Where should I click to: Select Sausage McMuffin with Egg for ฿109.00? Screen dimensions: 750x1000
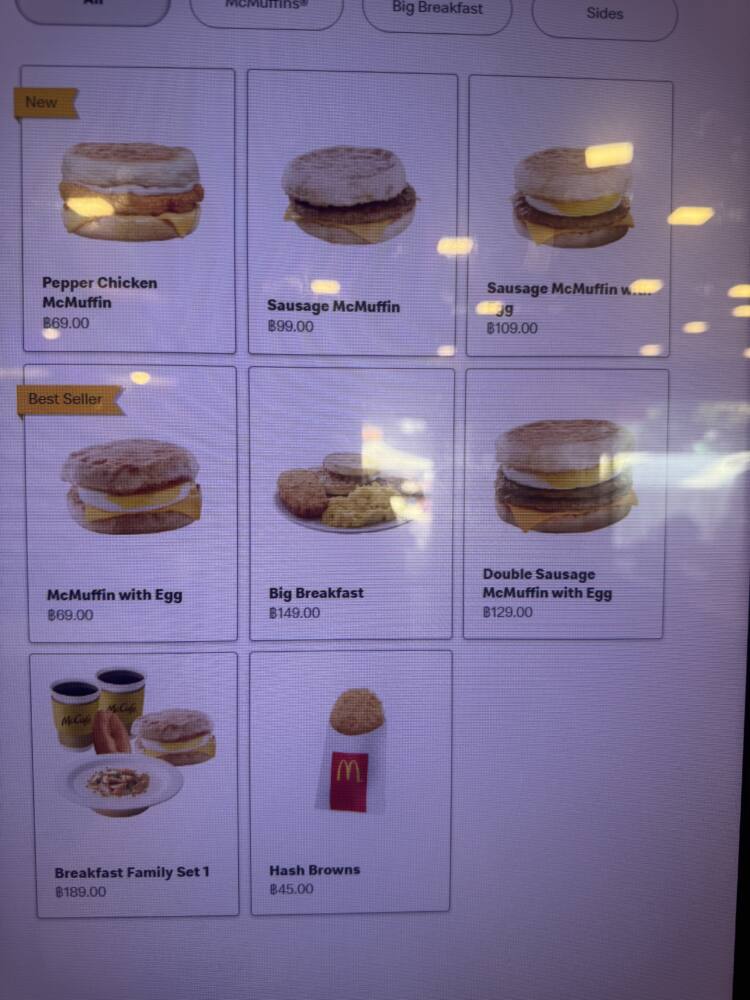[570, 216]
